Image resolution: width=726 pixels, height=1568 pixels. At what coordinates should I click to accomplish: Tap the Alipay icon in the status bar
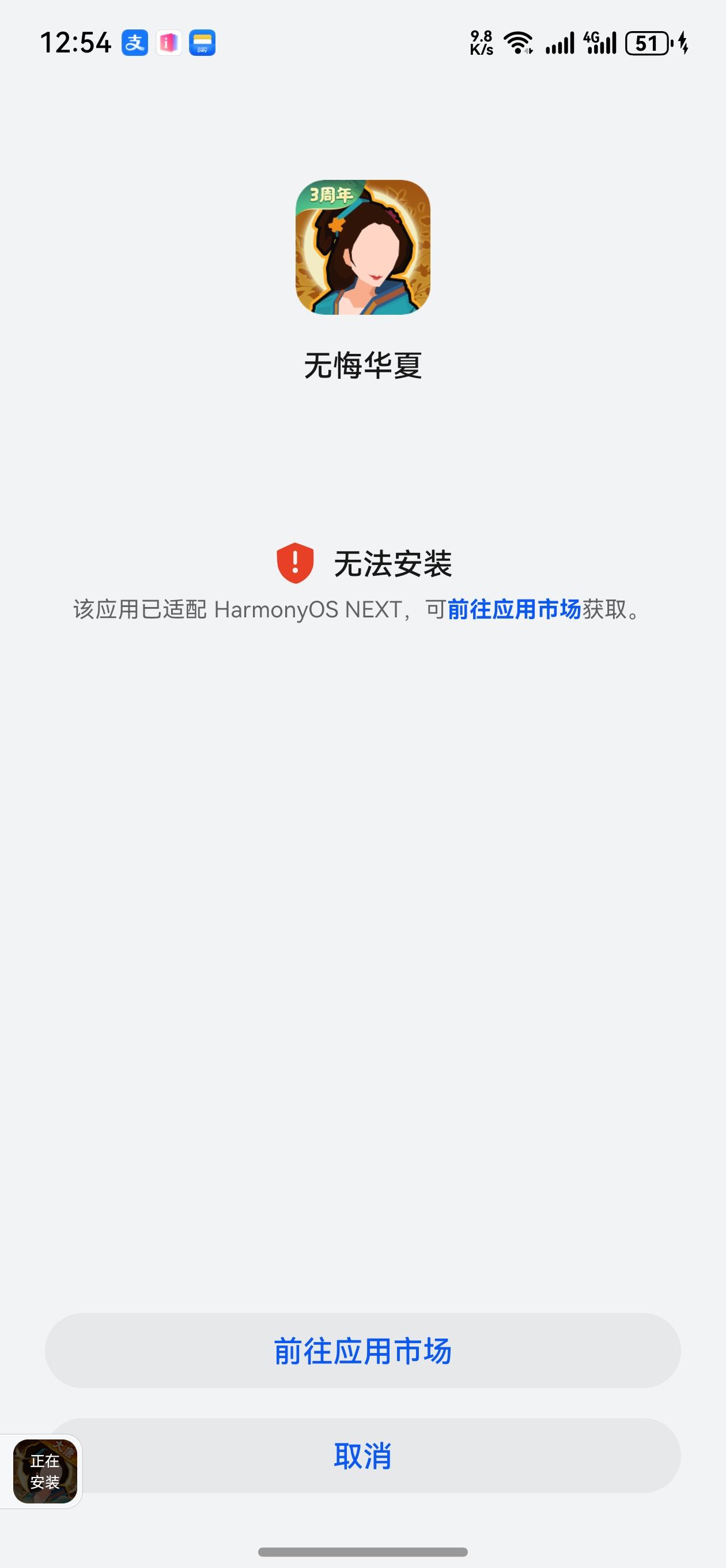coord(134,43)
